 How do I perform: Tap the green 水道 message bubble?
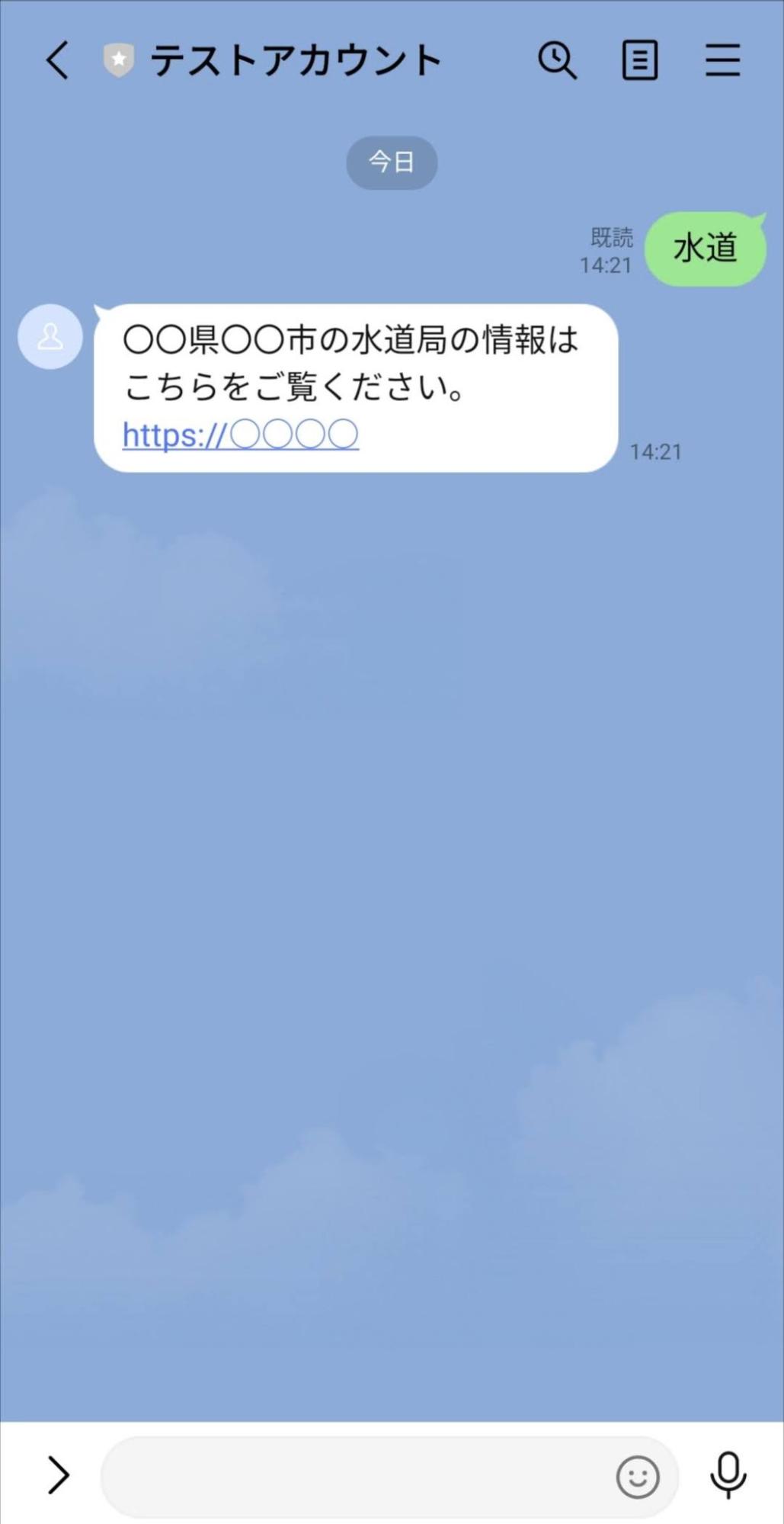coord(705,247)
